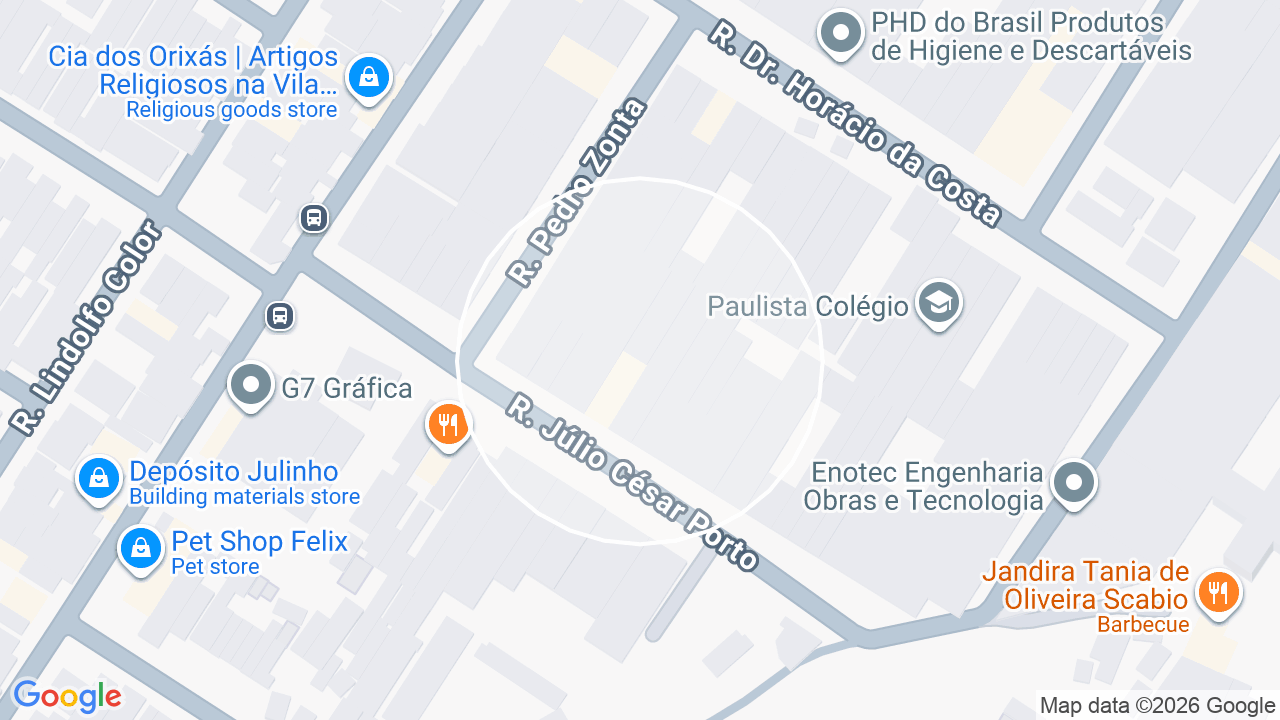The width and height of the screenshot is (1280, 720).
Task: Select the bus stop nearest Cia dos Orixás
Action: tap(314, 217)
